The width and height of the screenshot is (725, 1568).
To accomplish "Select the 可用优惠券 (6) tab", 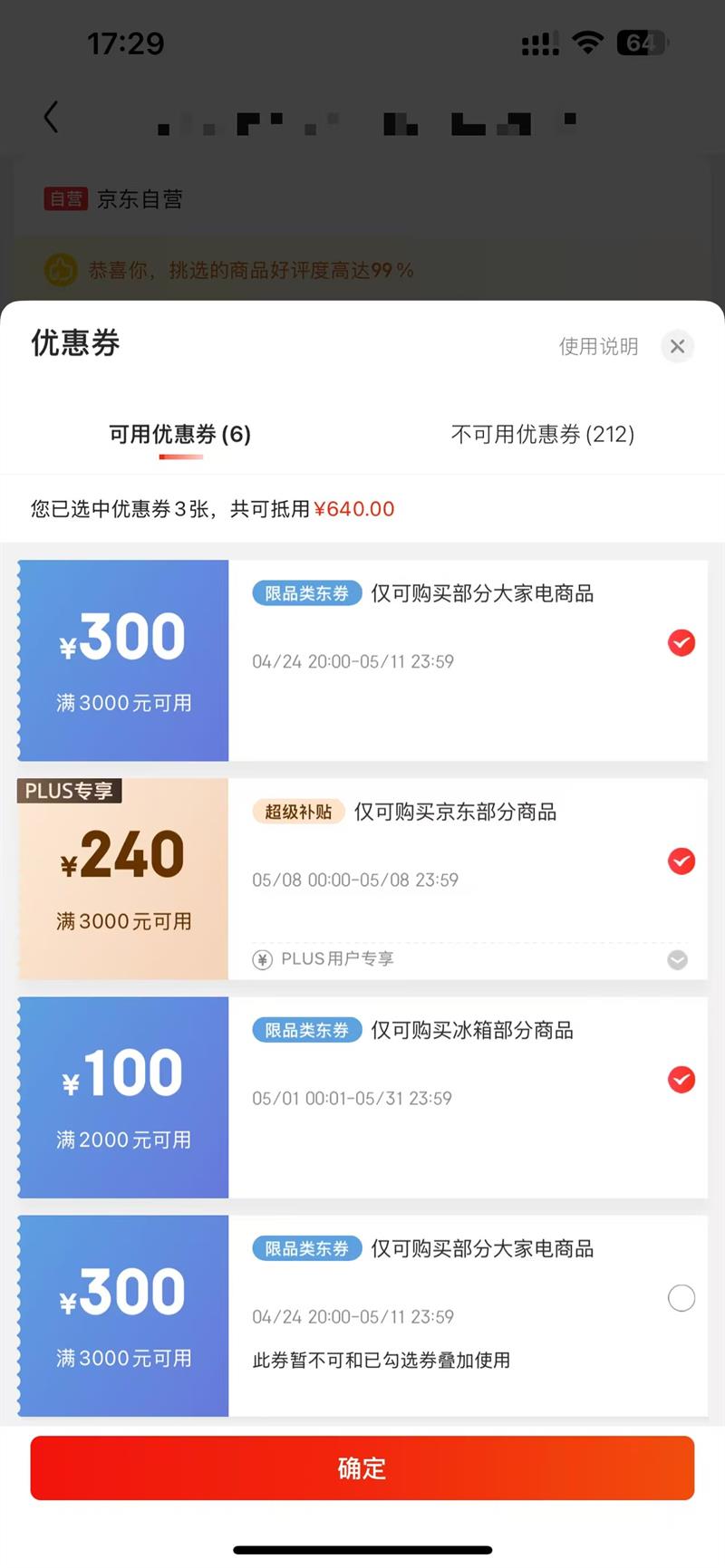I will tap(180, 435).
